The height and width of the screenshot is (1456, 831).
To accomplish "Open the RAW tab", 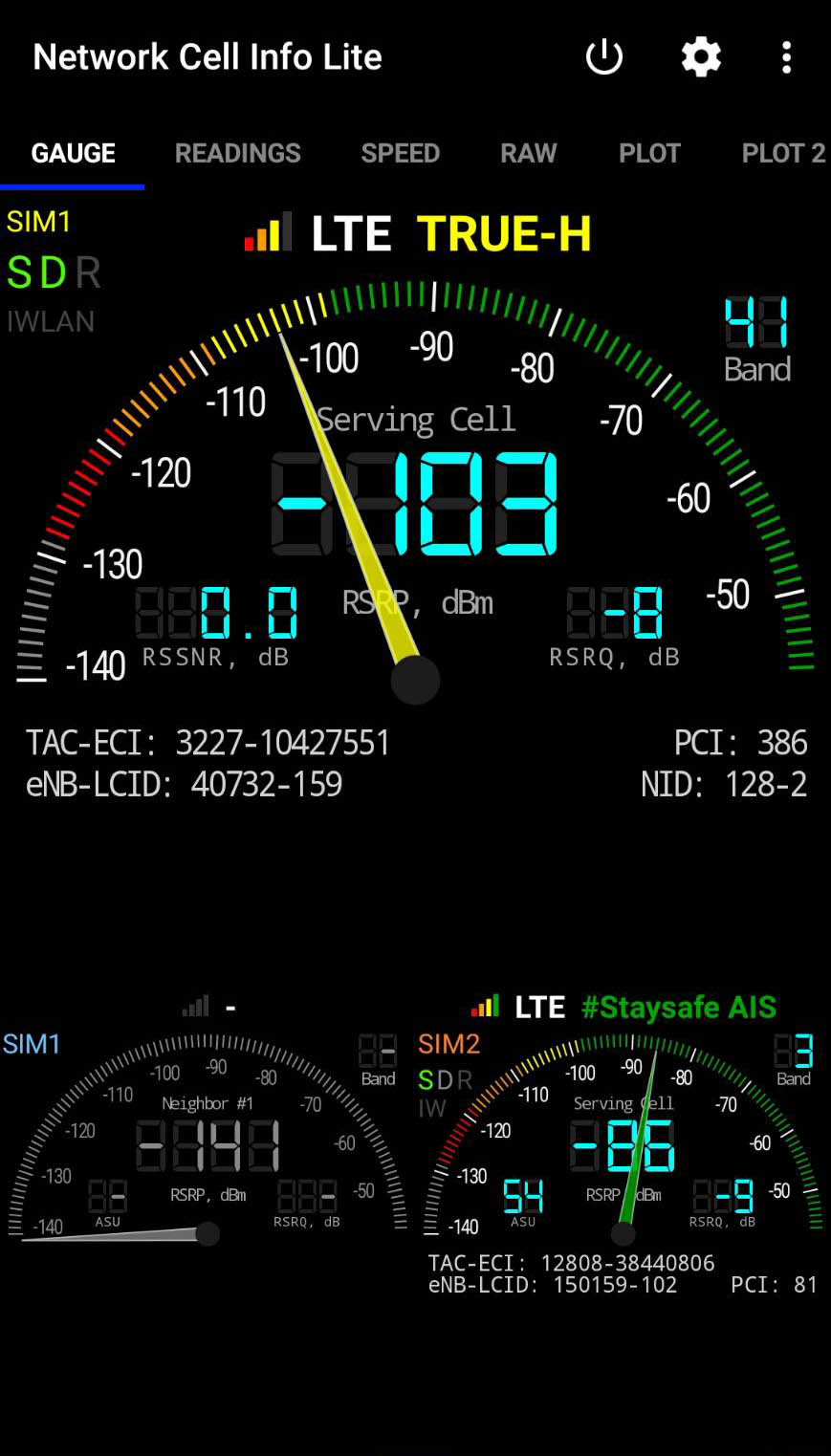I will click(x=529, y=153).
